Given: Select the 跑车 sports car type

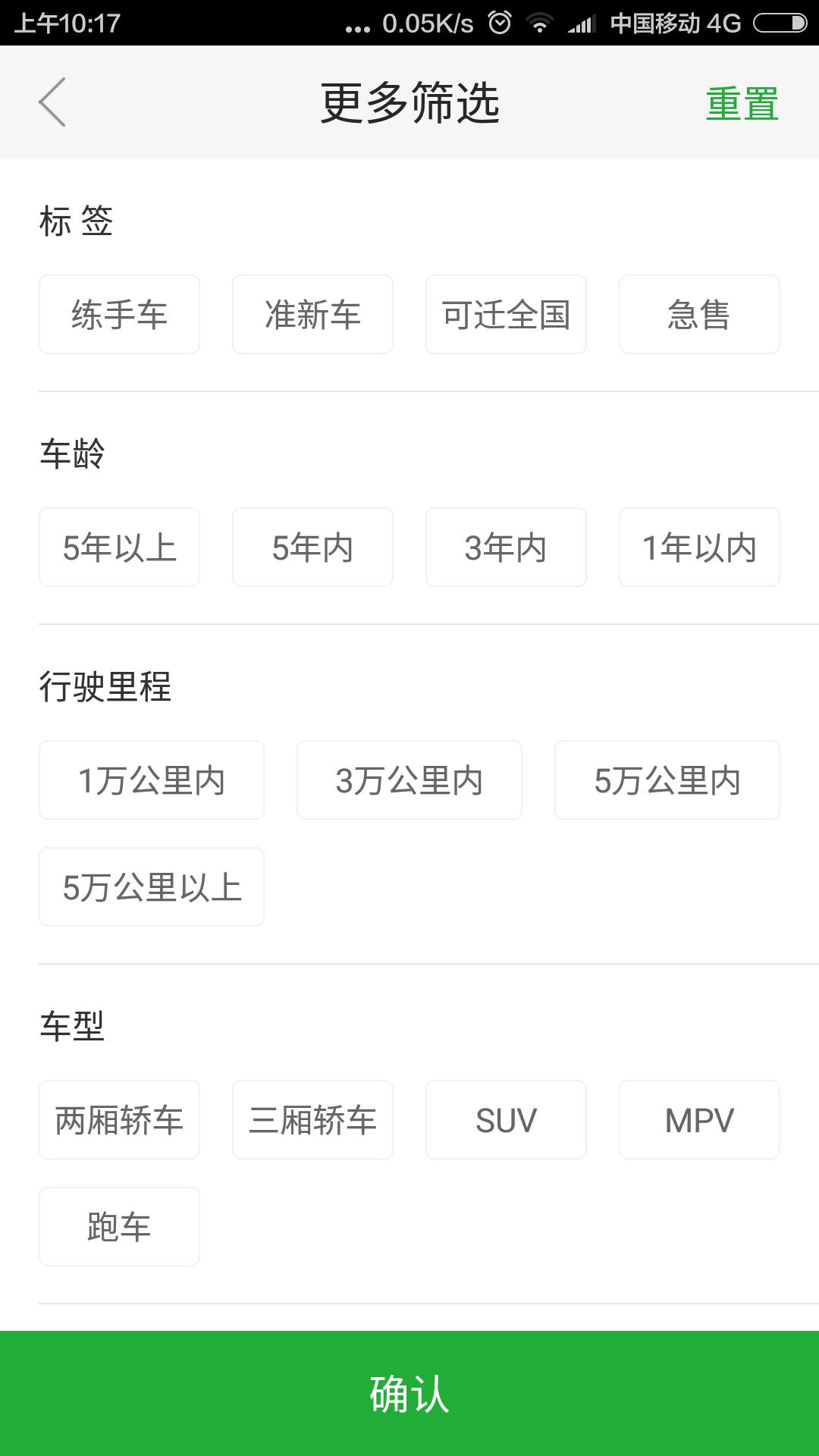Looking at the screenshot, I should 119,1225.
